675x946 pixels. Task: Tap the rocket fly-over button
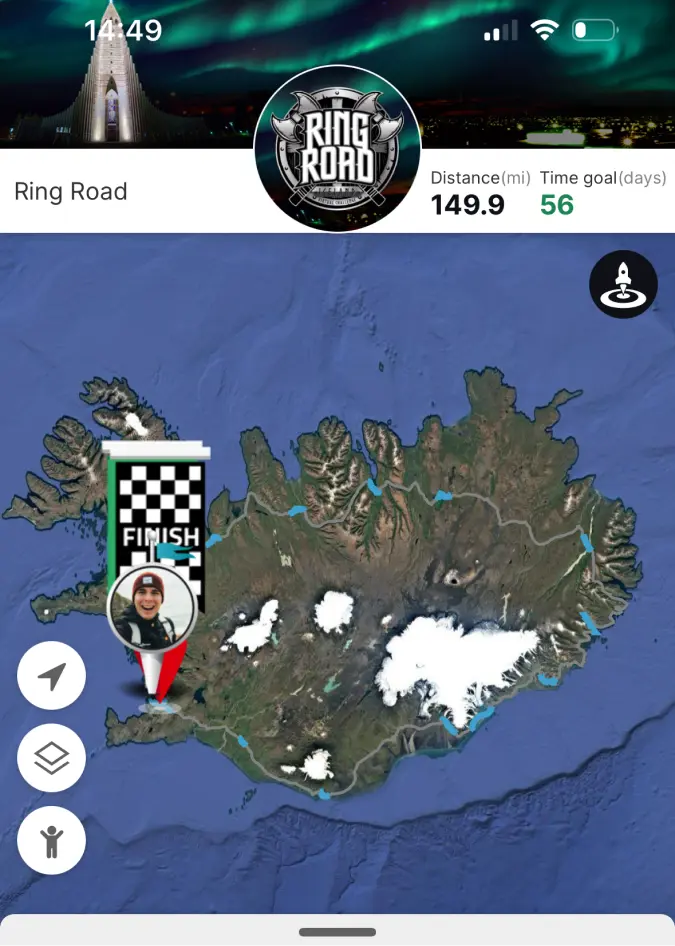pos(624,284)
